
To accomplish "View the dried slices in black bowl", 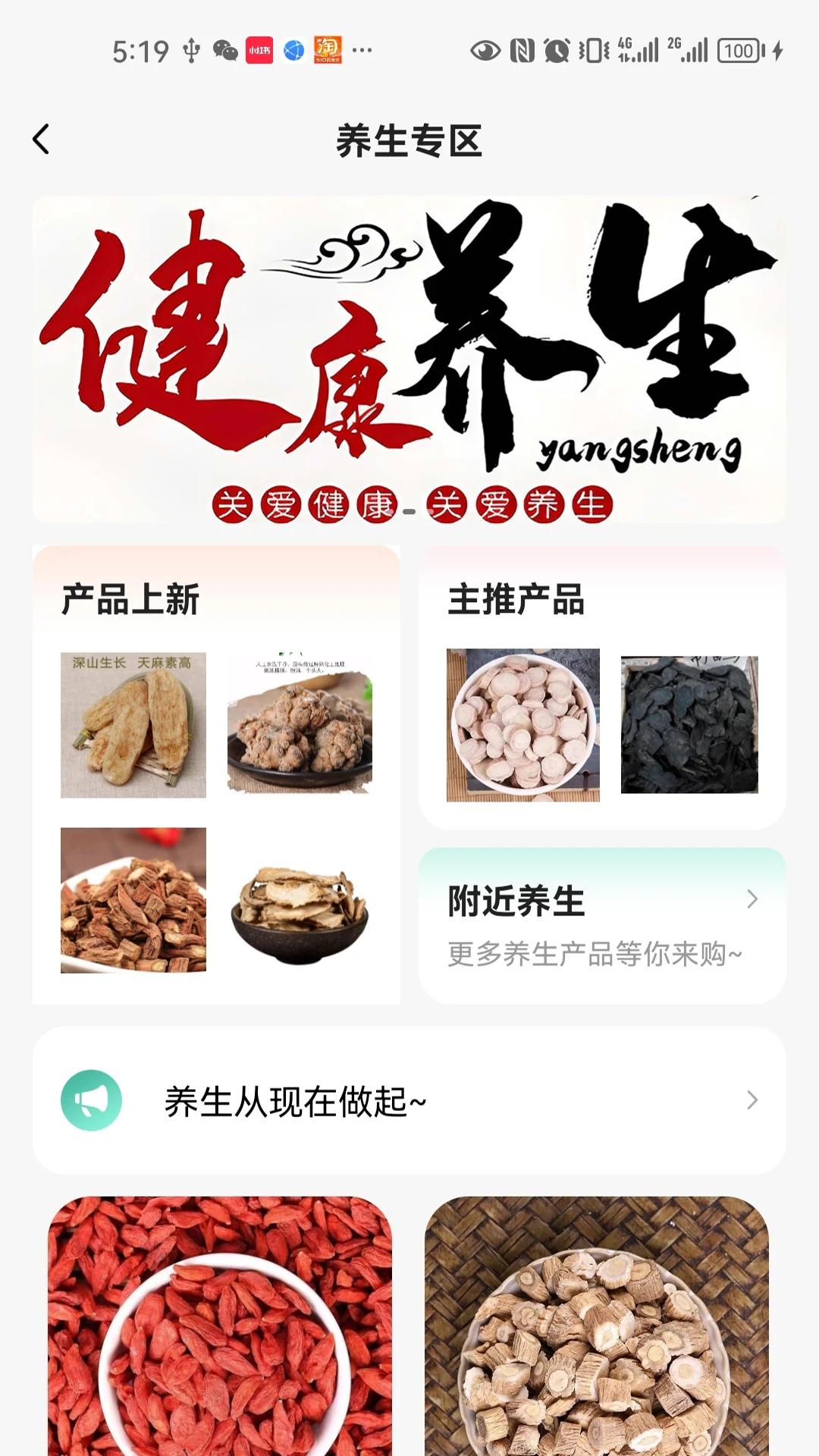I will tap(300, 910).
